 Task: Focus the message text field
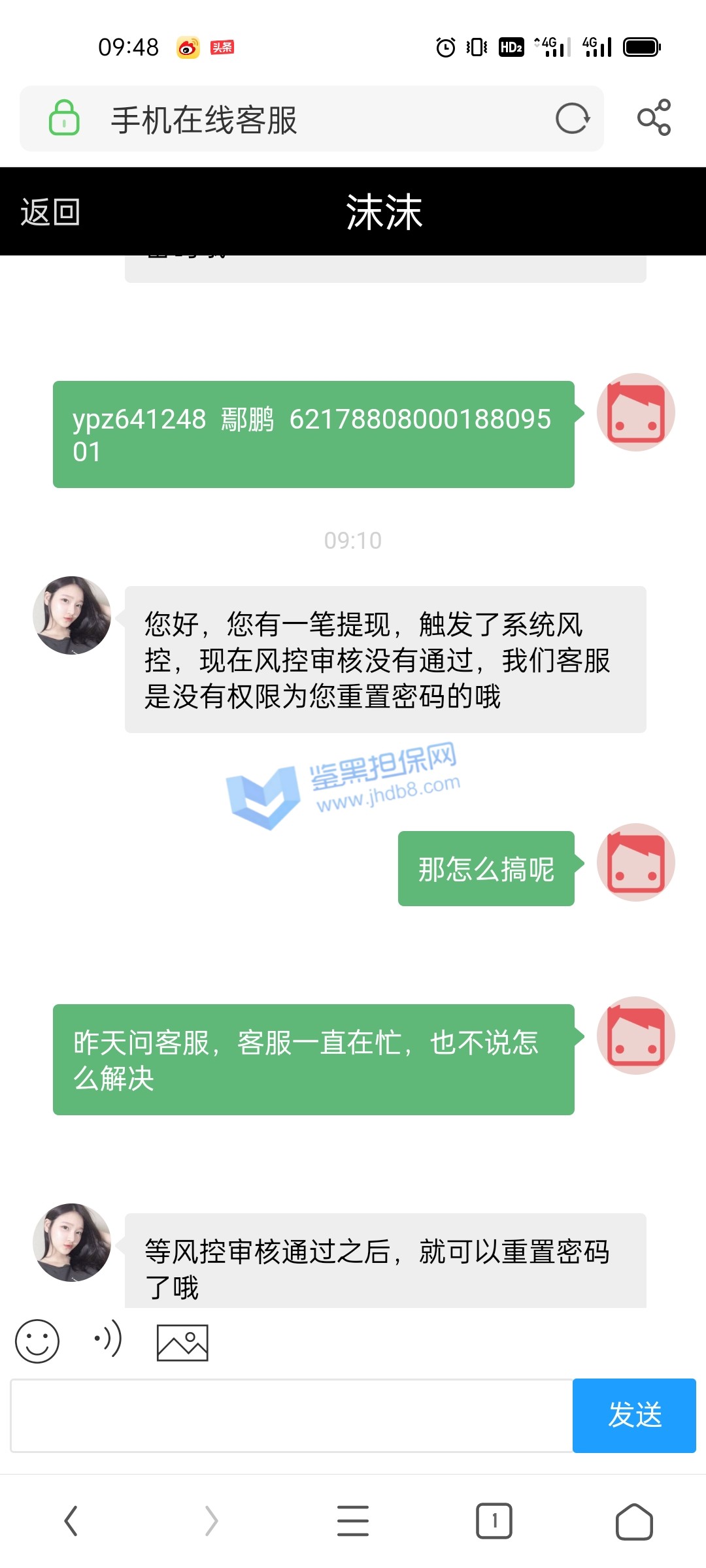tap(292, 1416)
